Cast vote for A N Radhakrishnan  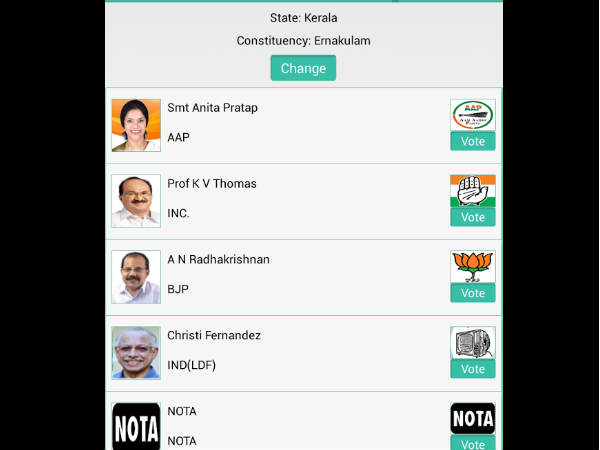coord(473,293)
